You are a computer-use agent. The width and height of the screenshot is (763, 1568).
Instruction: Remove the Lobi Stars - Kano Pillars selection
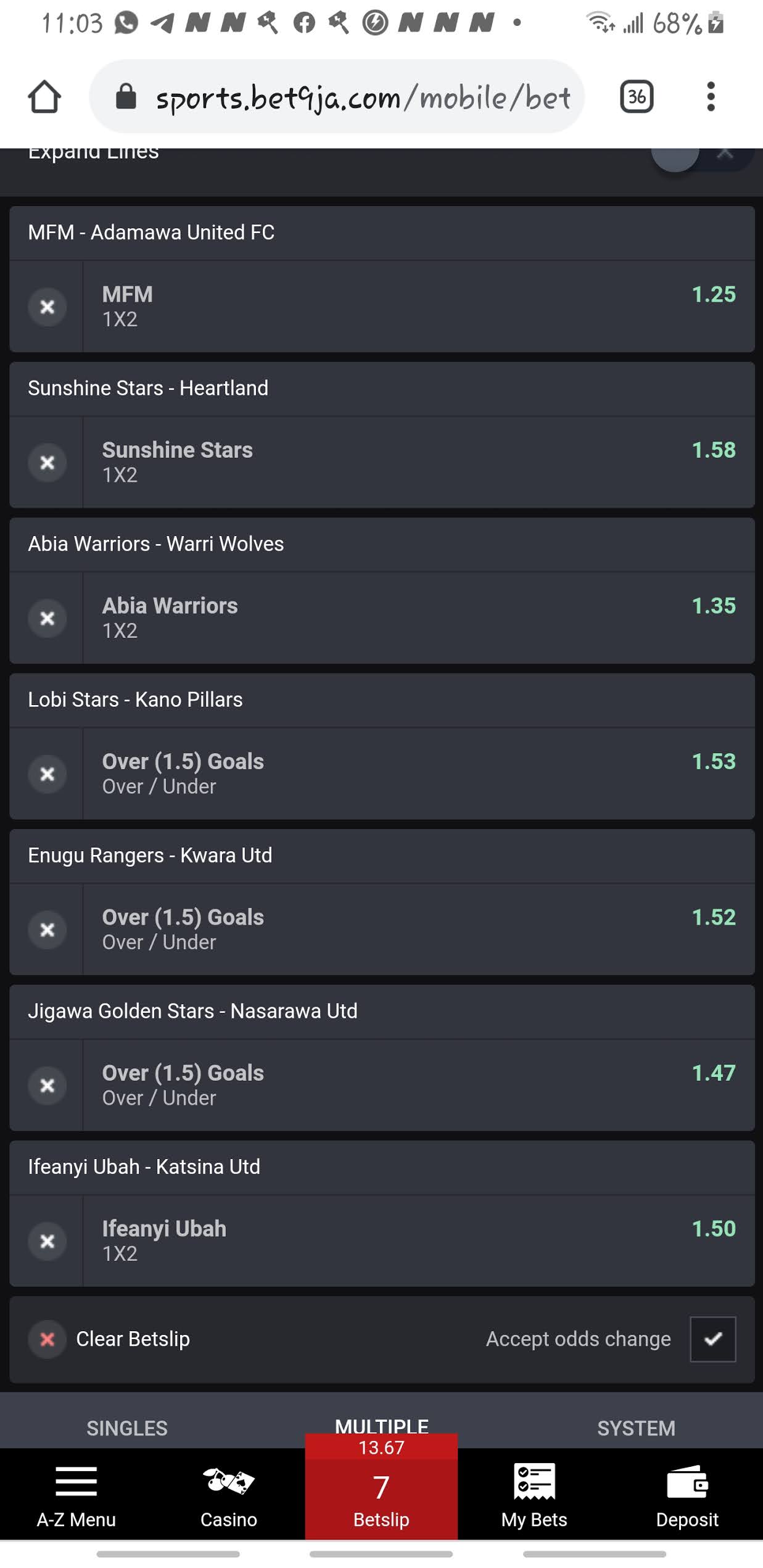pyautogui.click(x=47, y=774)
